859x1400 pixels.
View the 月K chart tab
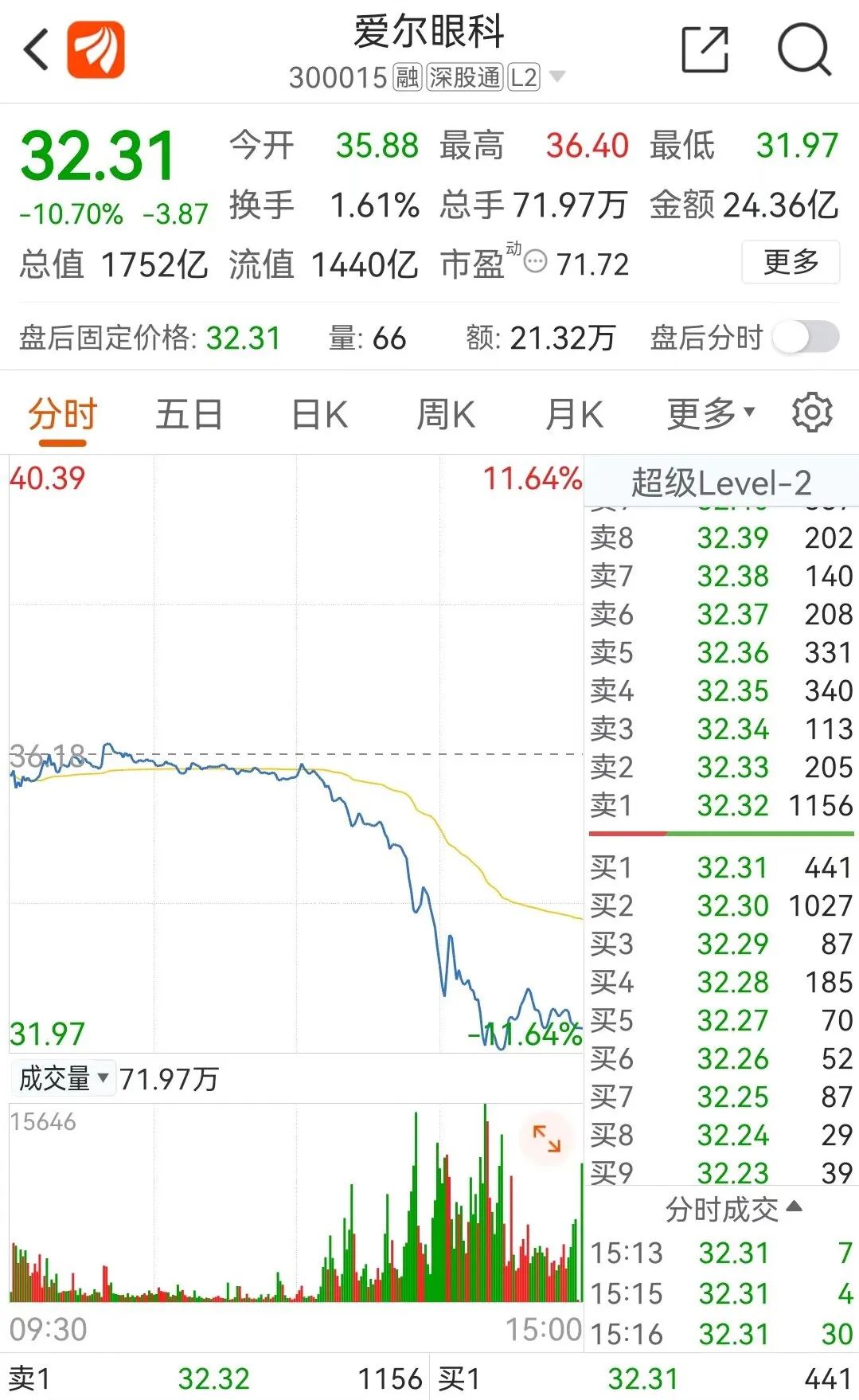click(x=574, y=415)
